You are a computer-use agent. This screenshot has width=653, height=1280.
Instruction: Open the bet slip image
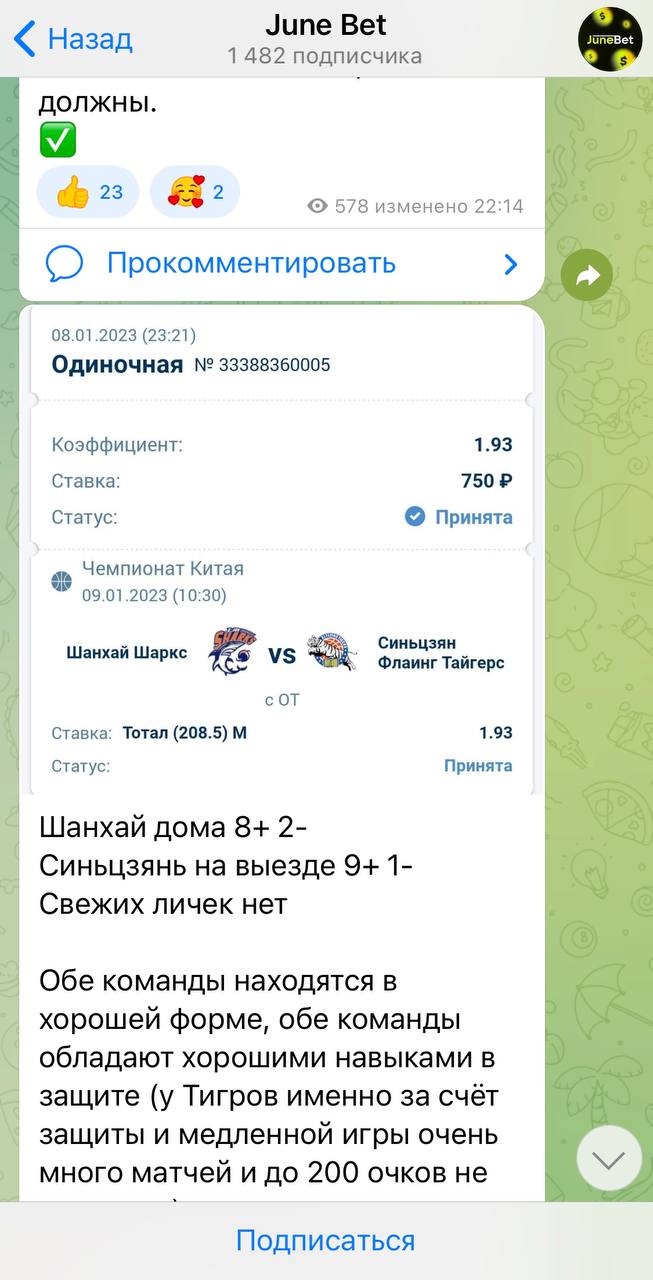(282, 551)
